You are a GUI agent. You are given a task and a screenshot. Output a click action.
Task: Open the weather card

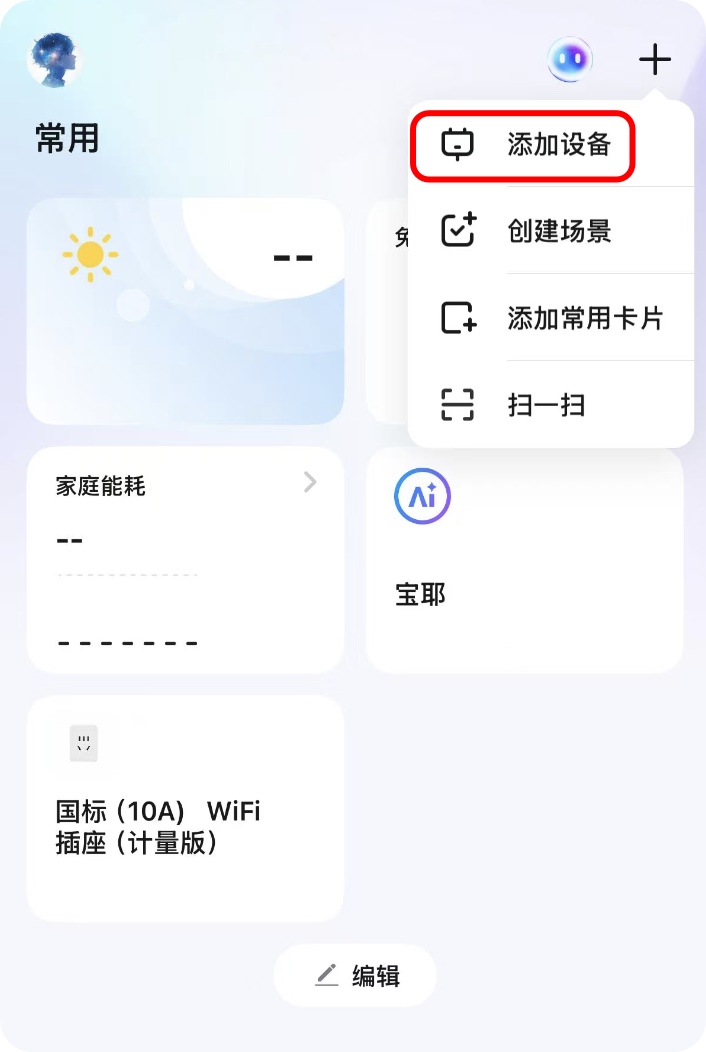click(x=185, y=311)
